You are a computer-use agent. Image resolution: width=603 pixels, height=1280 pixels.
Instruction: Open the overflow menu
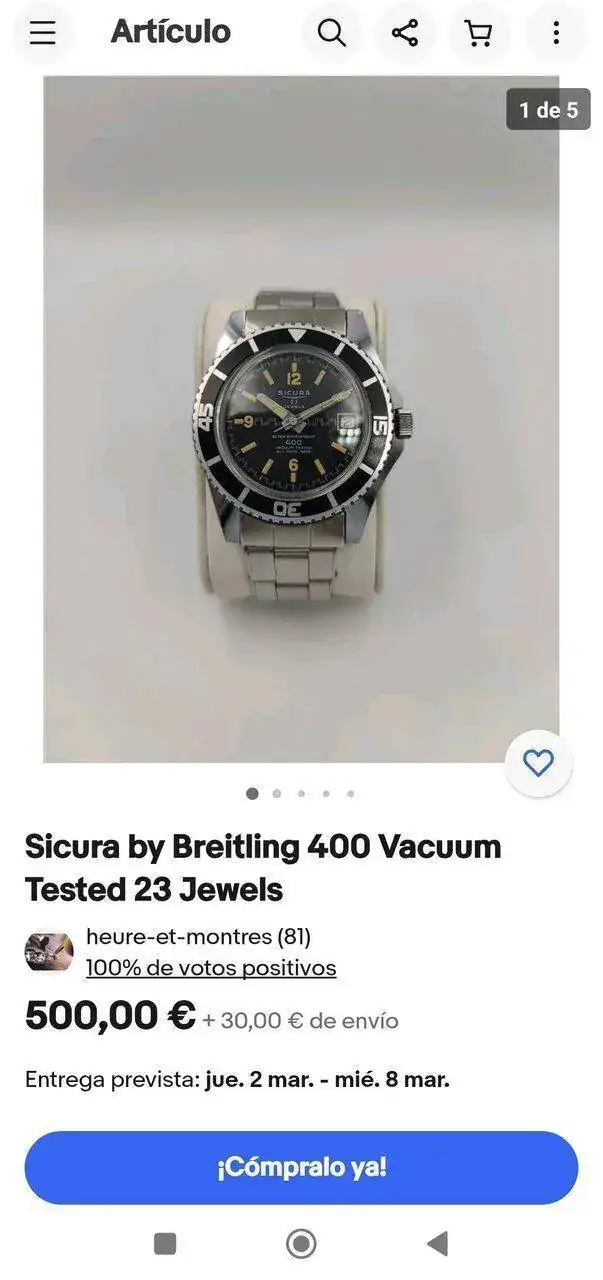[556, 33]
